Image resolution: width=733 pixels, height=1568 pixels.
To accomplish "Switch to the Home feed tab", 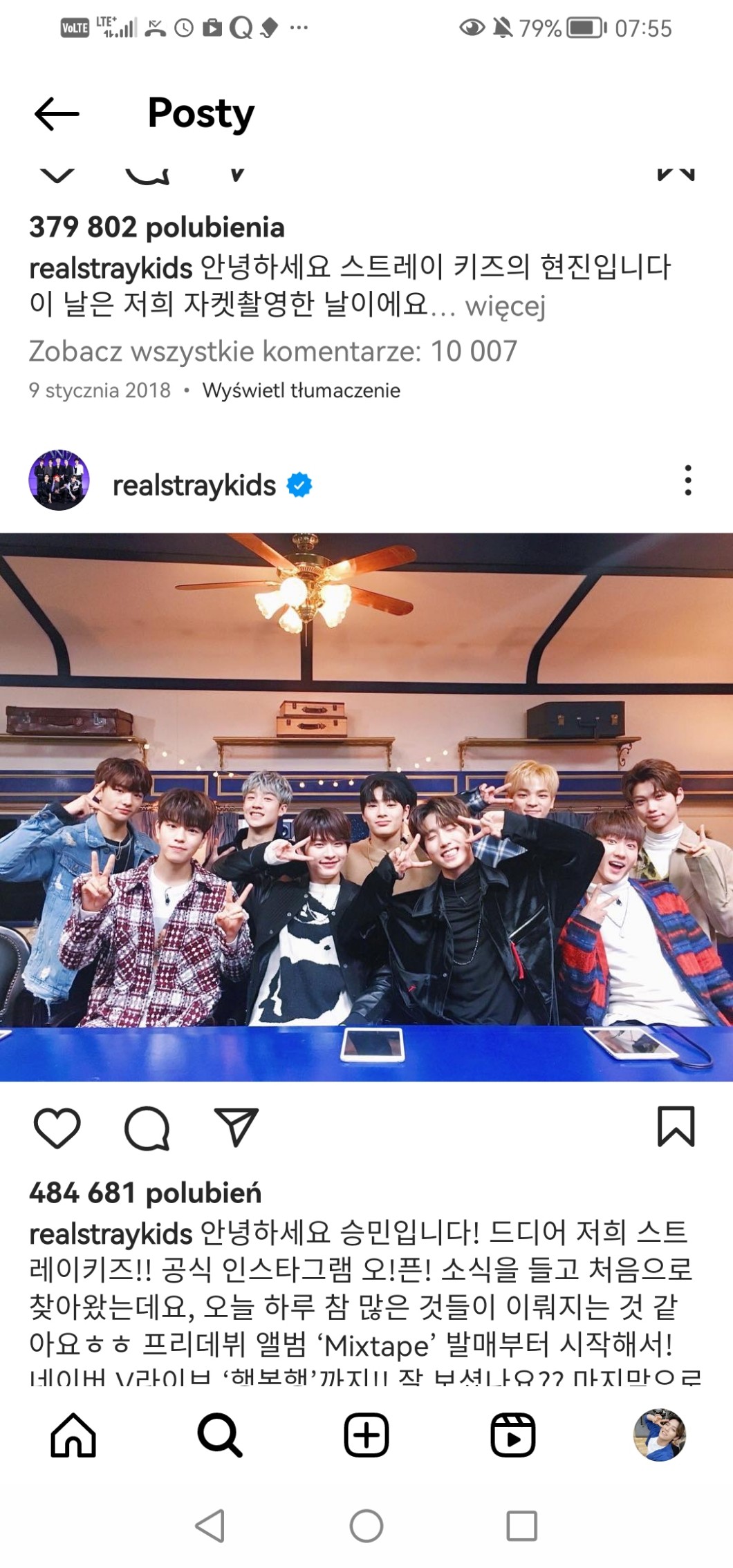I will 73,1435.
